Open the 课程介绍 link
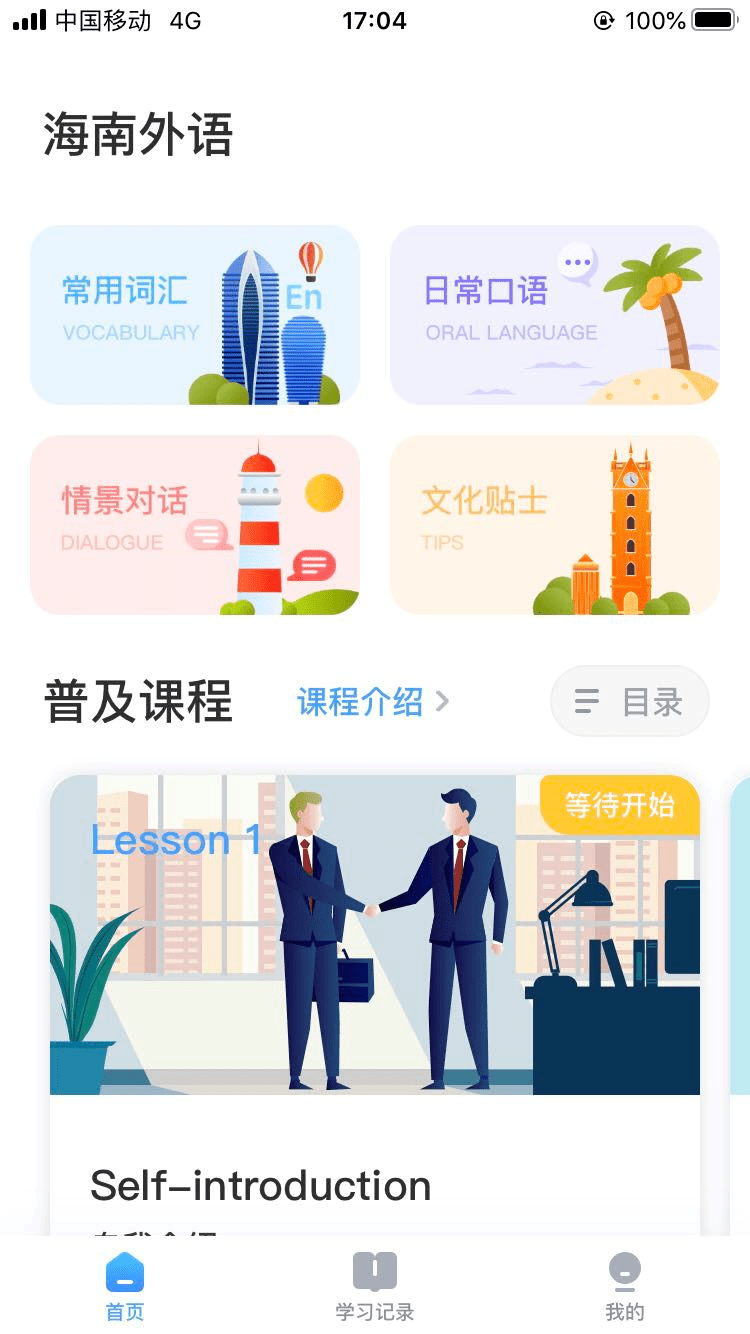 point(373,702)
